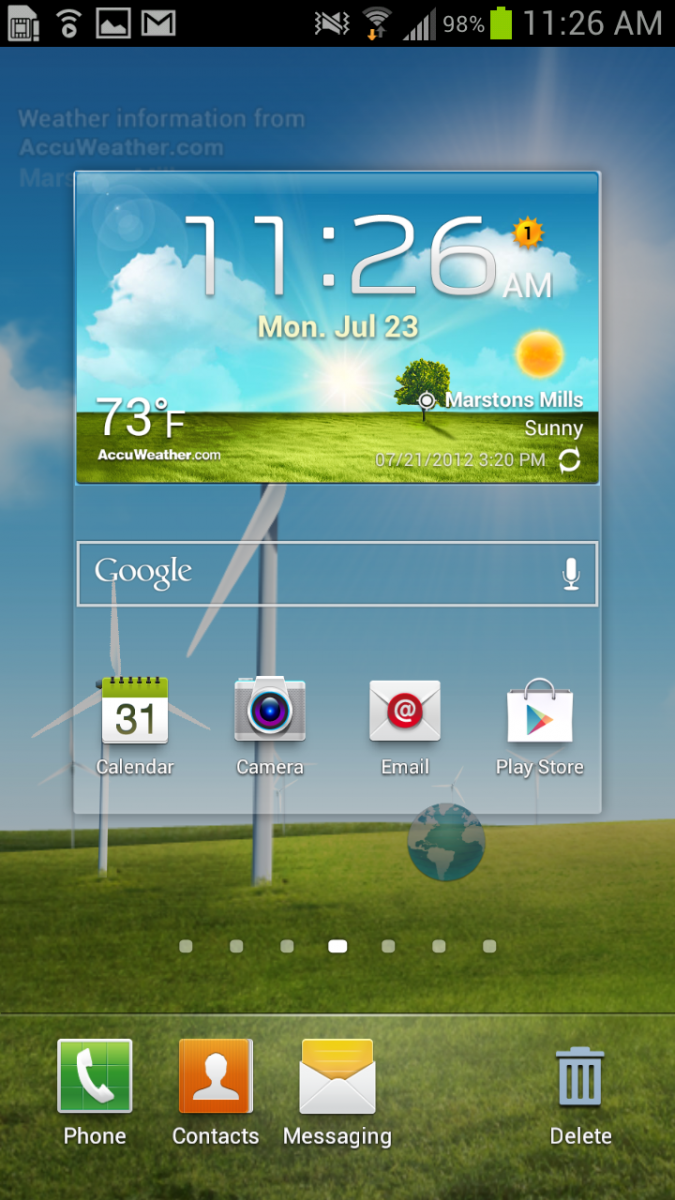Tap the Google search box
Screen dimensions: 675x1200
coord(310,574)
